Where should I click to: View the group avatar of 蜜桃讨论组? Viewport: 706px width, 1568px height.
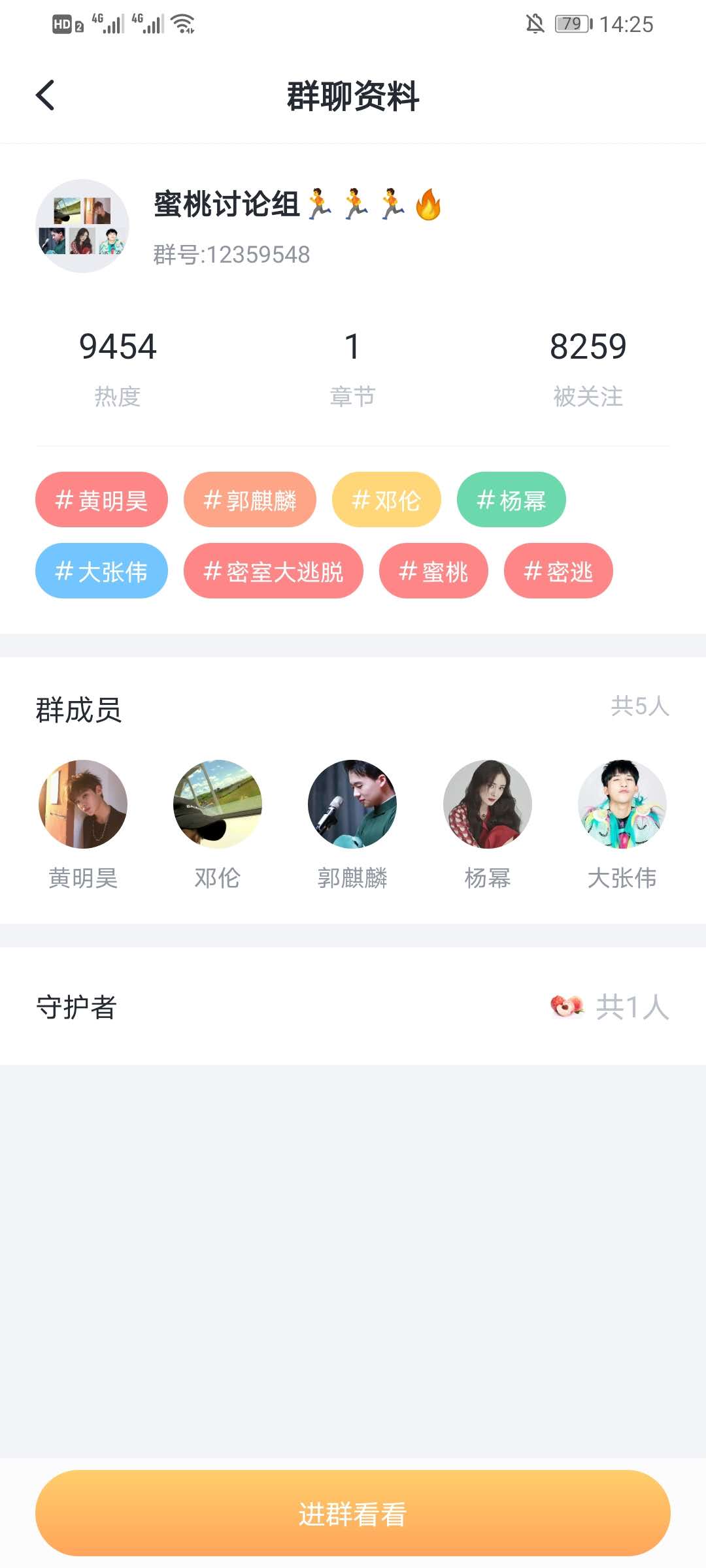click(82, 226)
